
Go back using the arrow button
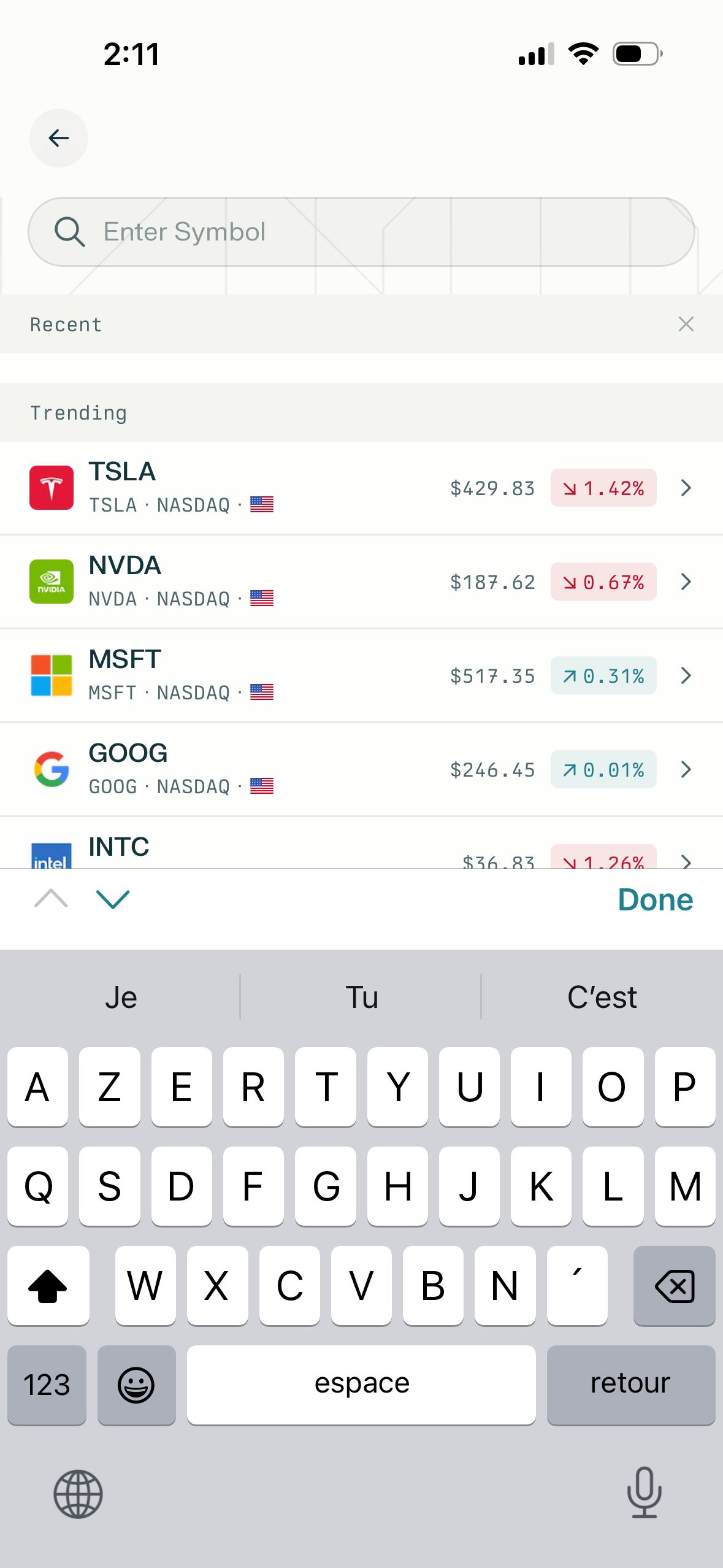click(x=59, y=138)
